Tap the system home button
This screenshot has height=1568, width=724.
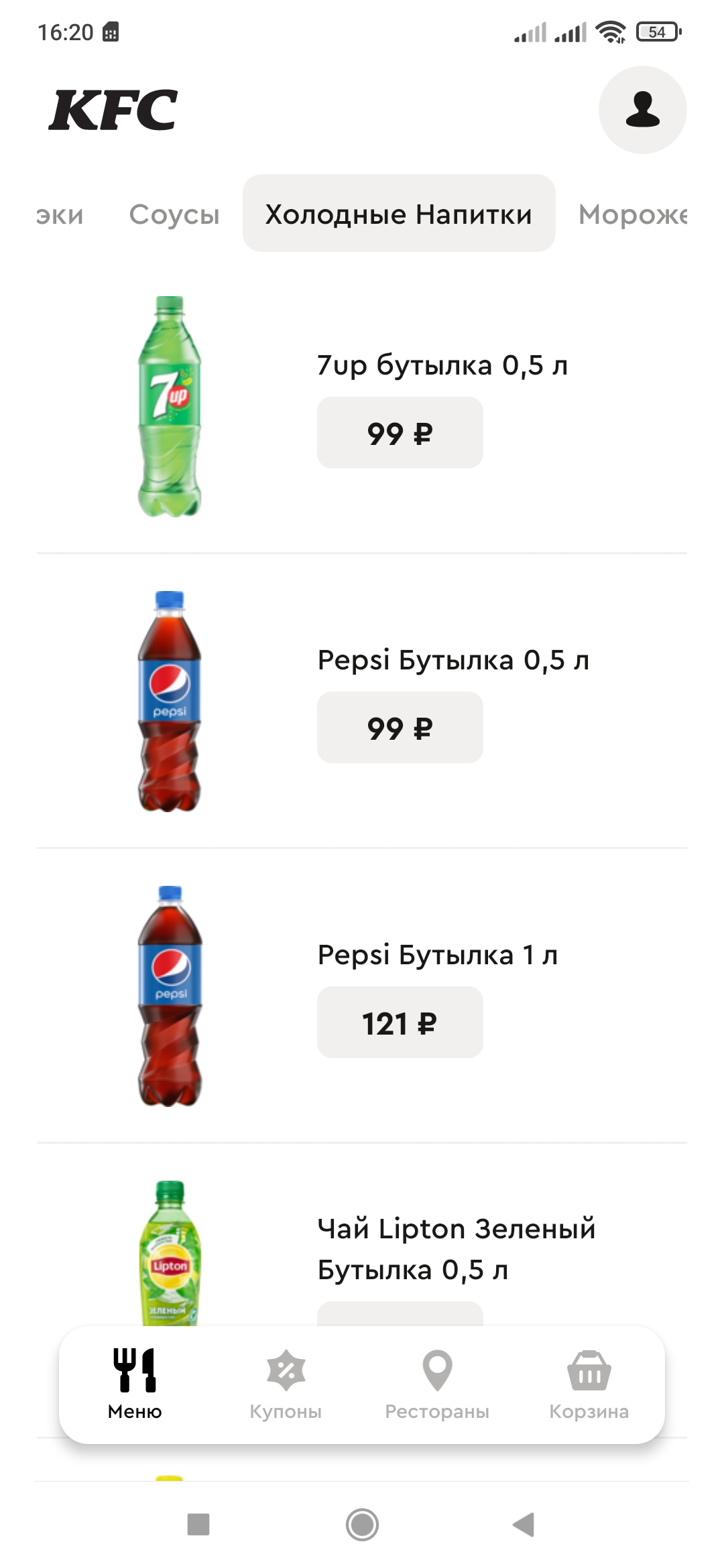(362, 1524)
